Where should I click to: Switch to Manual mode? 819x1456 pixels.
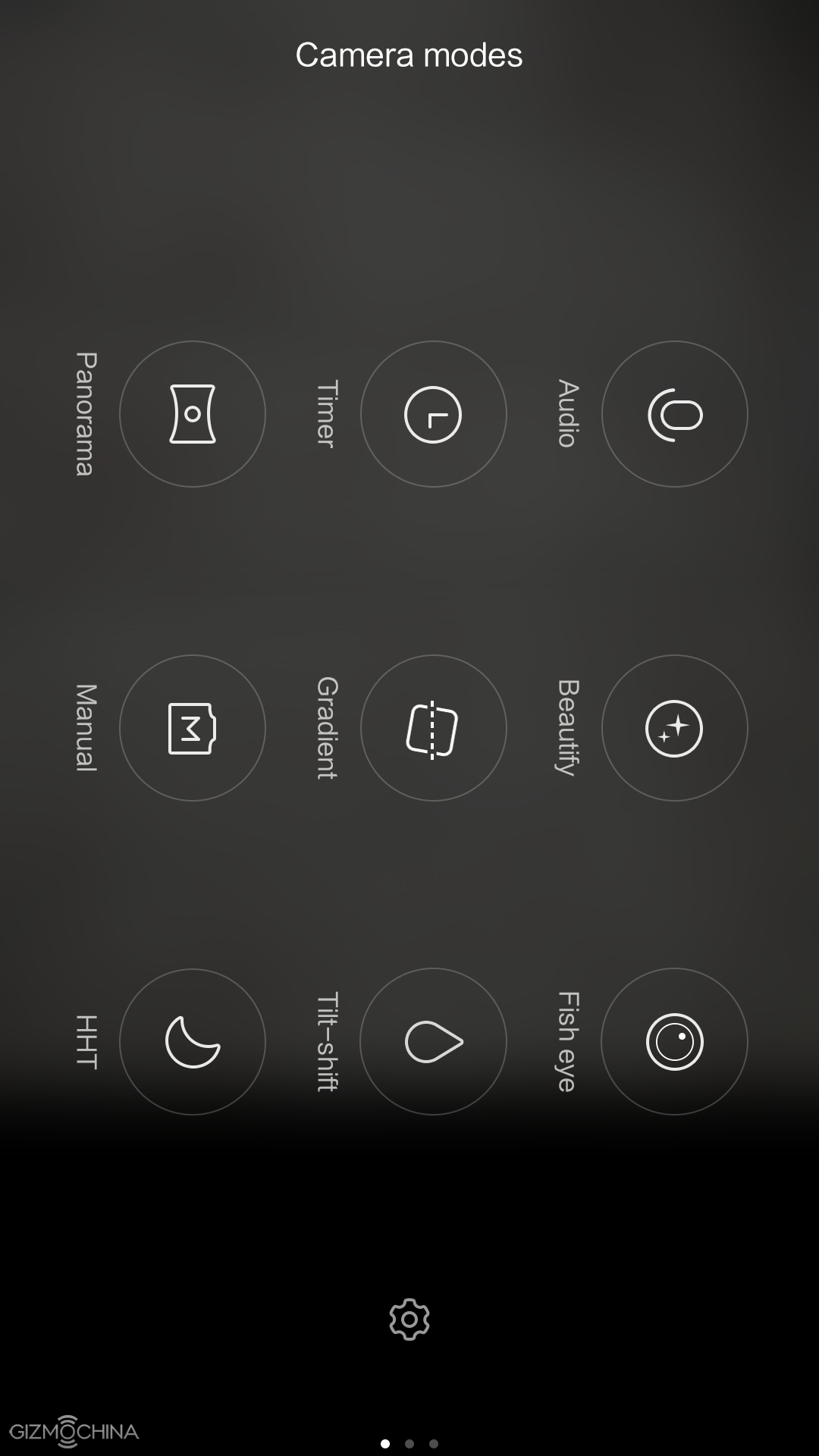[x=193, y=728]
